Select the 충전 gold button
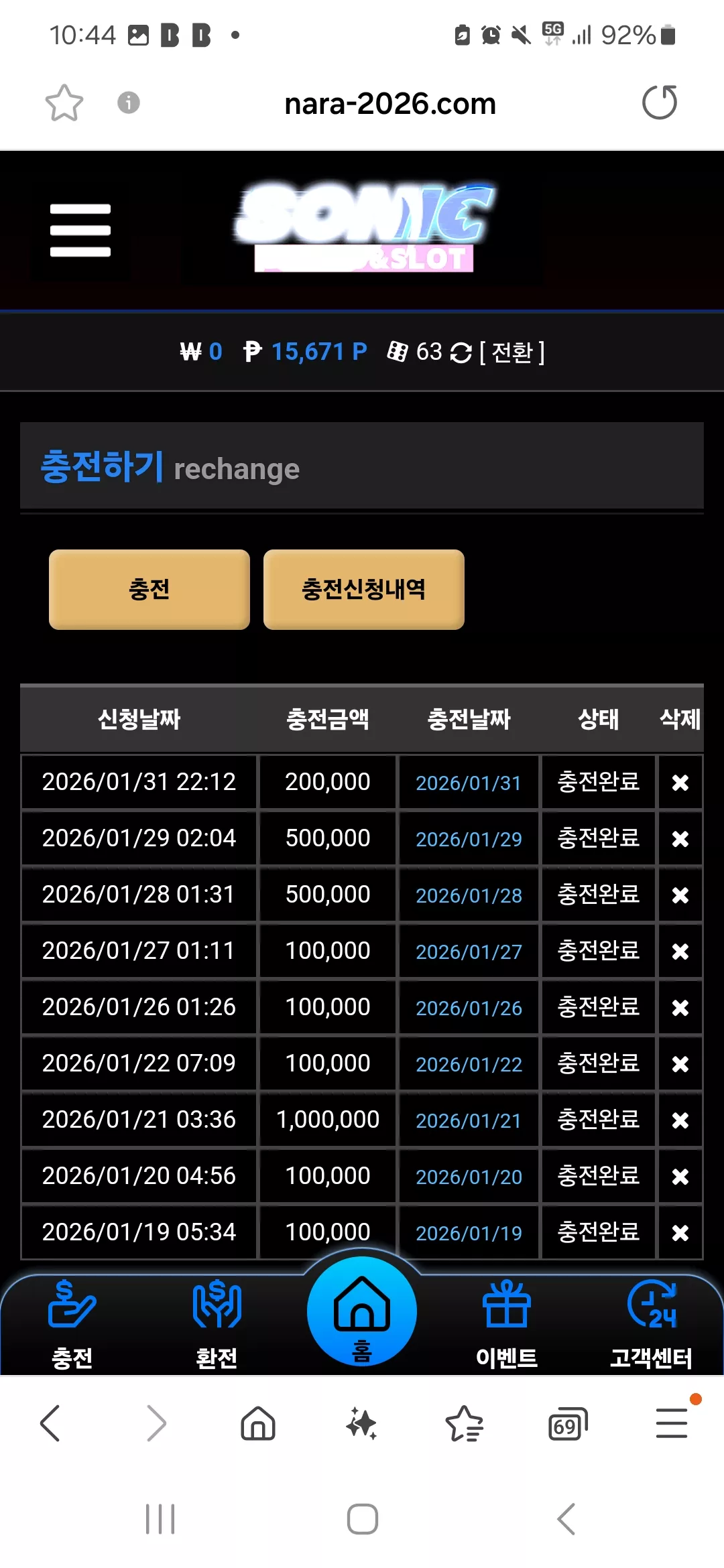 [x=149, y=590]
